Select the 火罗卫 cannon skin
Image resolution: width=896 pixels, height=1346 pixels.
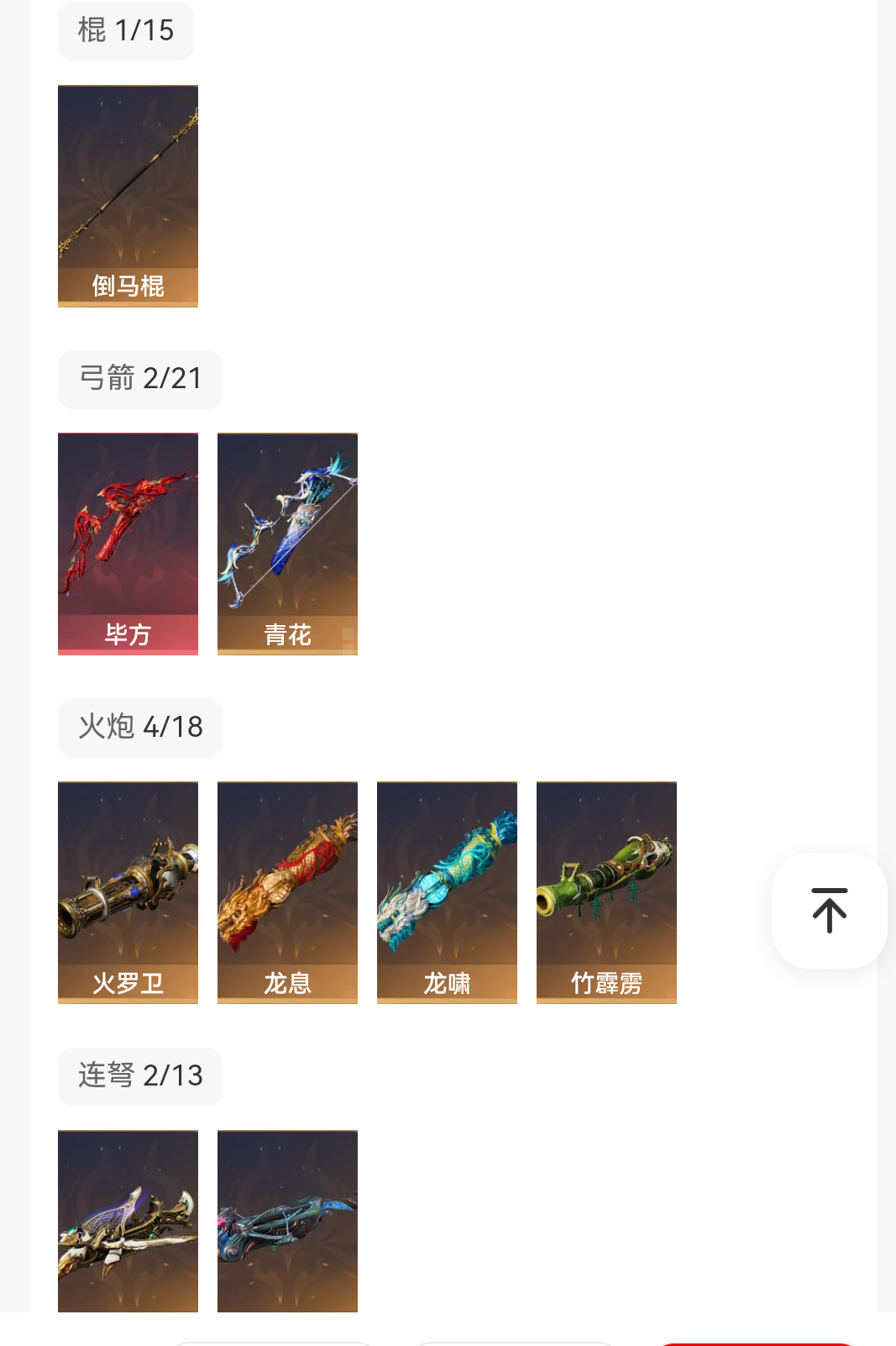128,892
